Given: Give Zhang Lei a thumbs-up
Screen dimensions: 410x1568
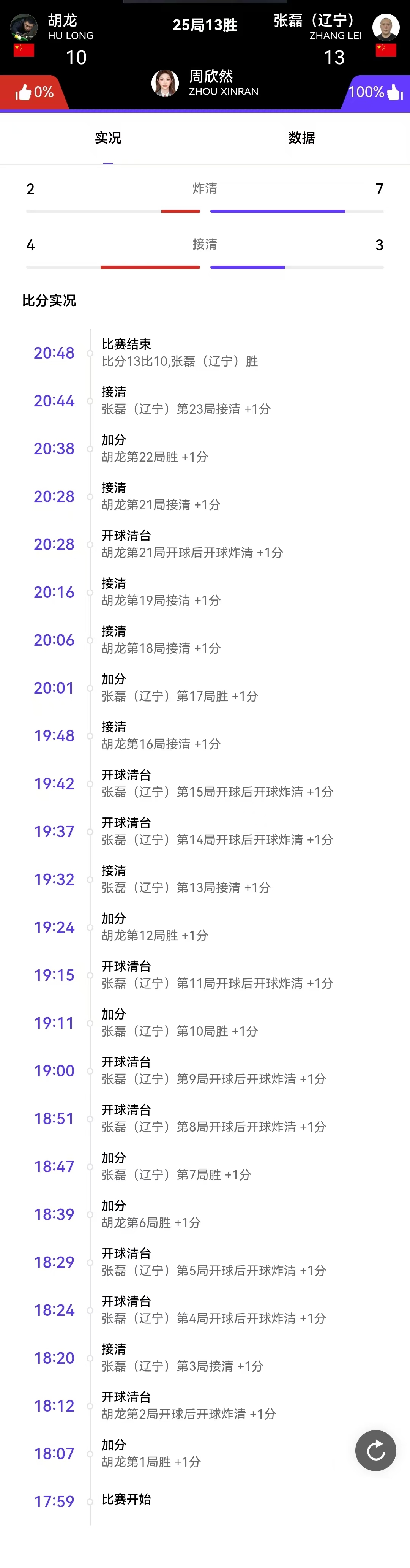Looking at the screenshot, I should (x=394, y=93).
